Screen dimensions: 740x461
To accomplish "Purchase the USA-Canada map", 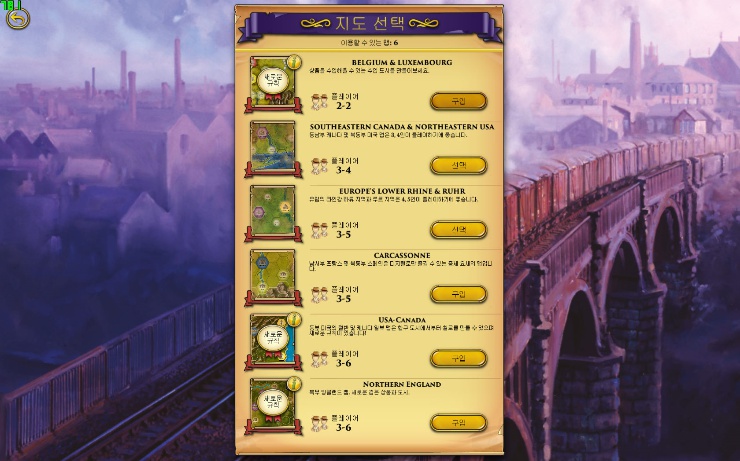I will click(458, 359).
